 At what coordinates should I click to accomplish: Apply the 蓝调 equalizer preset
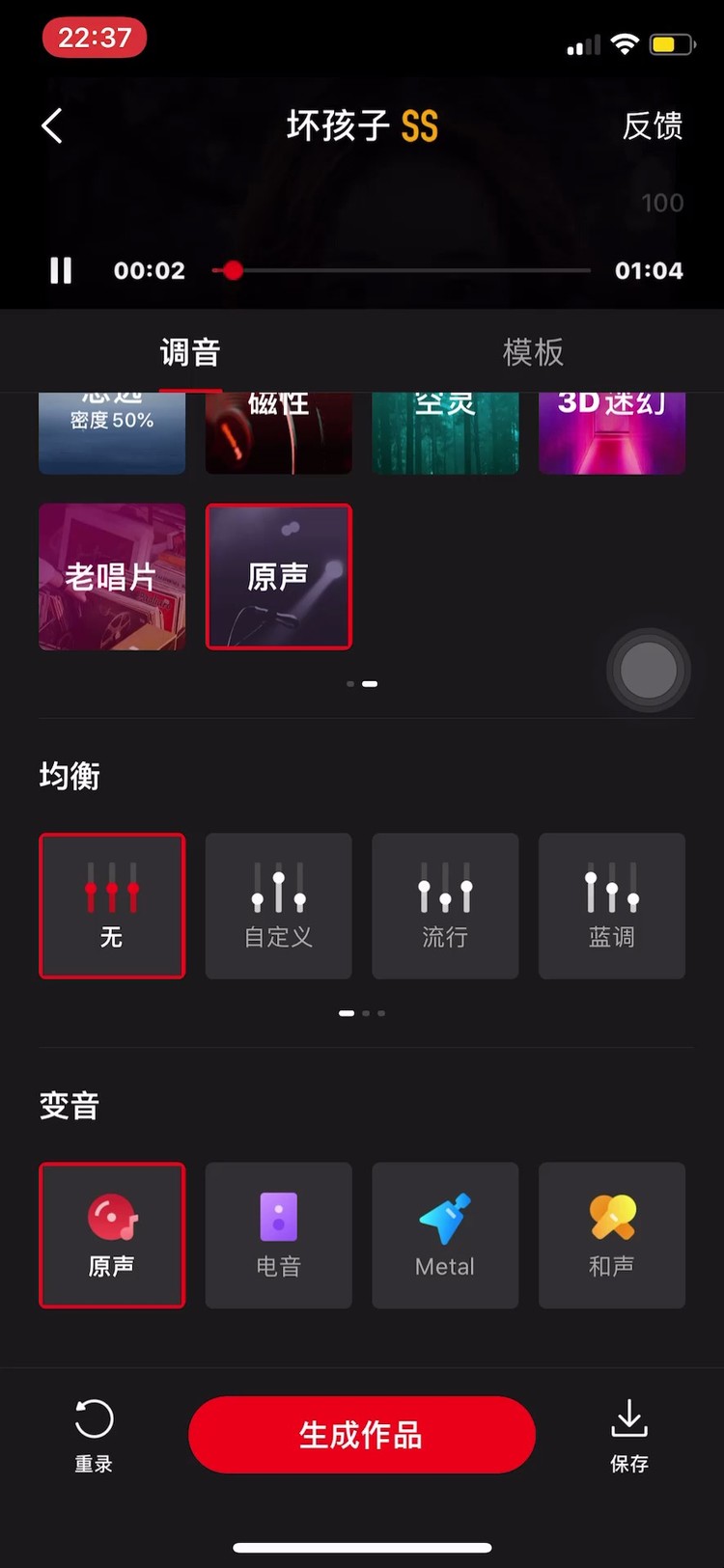(x=612, y=906)
